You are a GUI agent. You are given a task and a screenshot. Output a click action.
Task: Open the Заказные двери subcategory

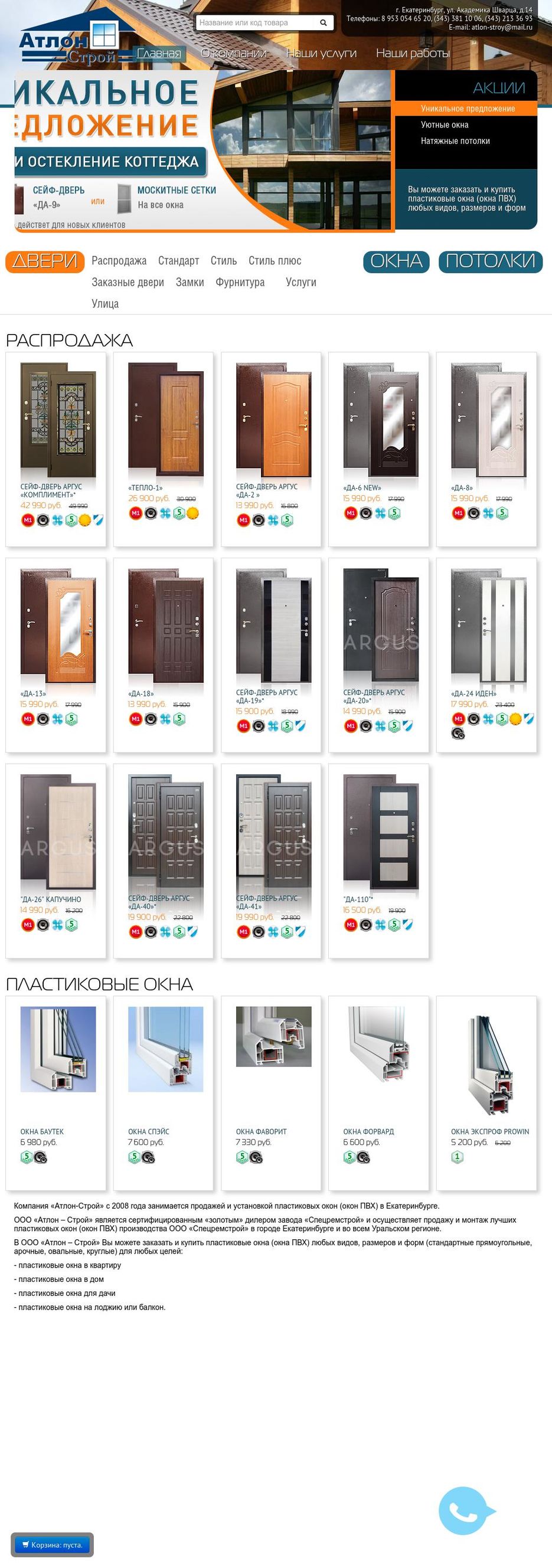click(128, 283)
